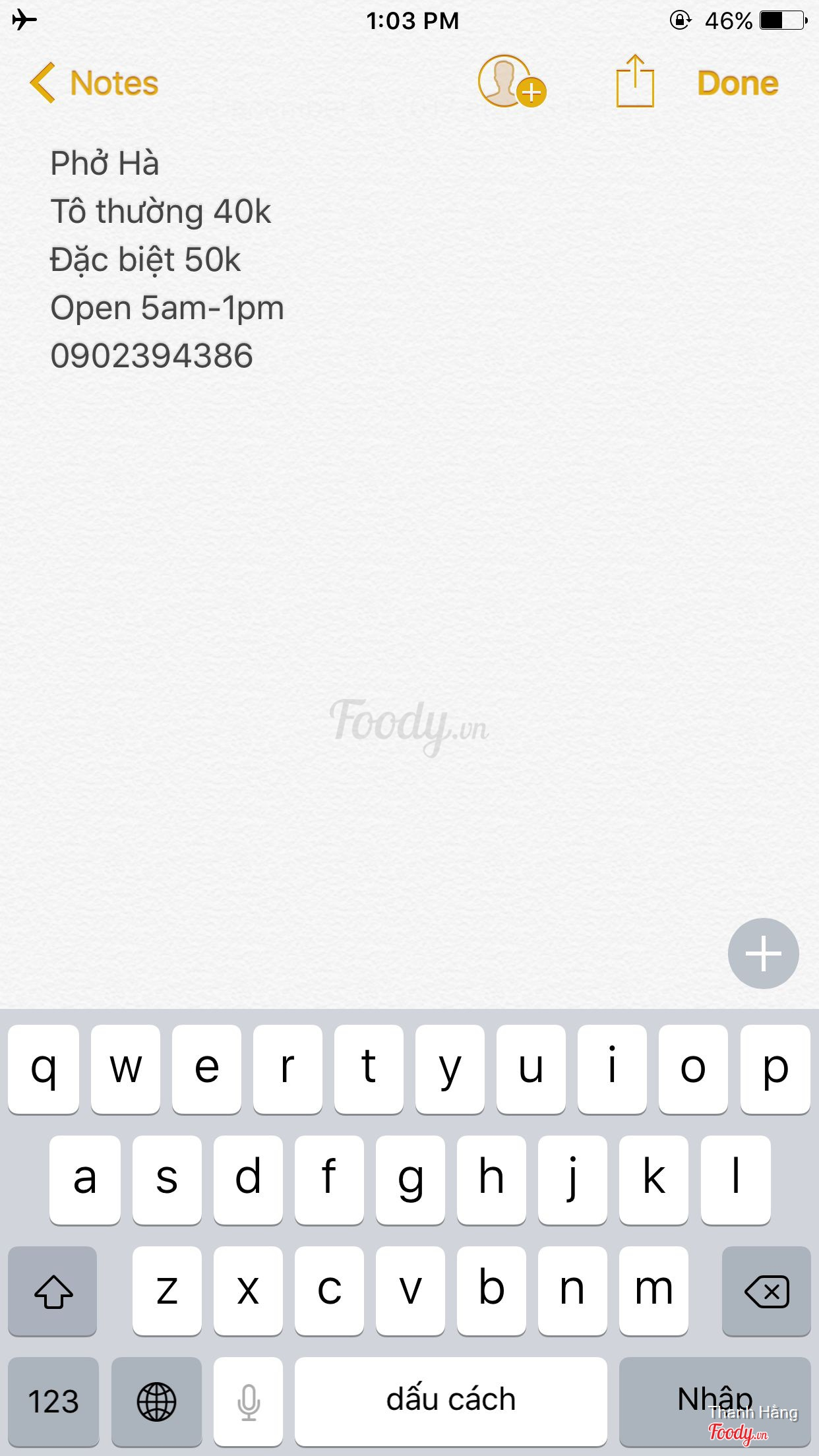Screen dimensions: 819x1456
Task: Share this note
Action: click(634, 82)
